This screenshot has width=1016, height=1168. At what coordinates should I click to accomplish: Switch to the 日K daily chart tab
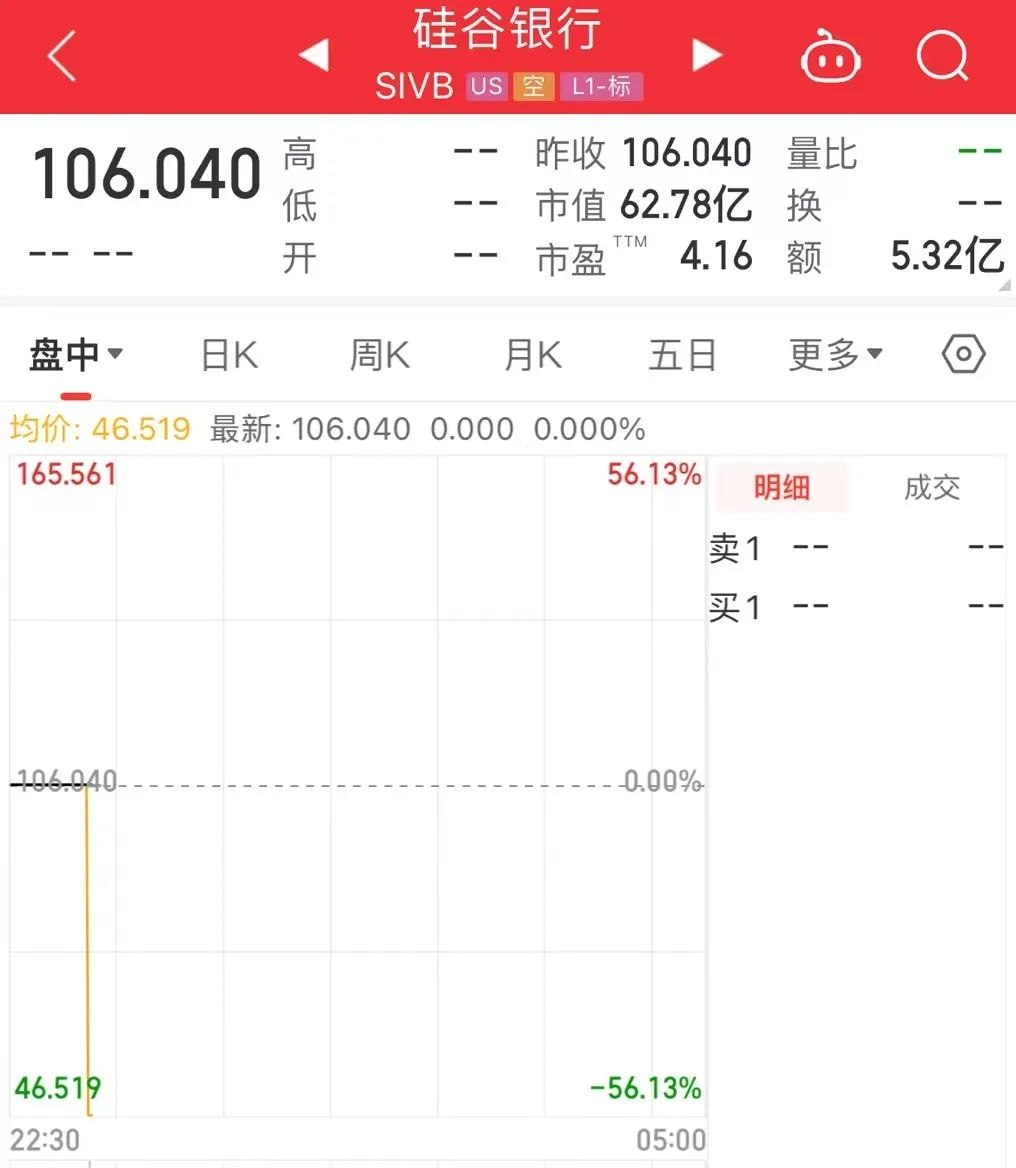228,354
